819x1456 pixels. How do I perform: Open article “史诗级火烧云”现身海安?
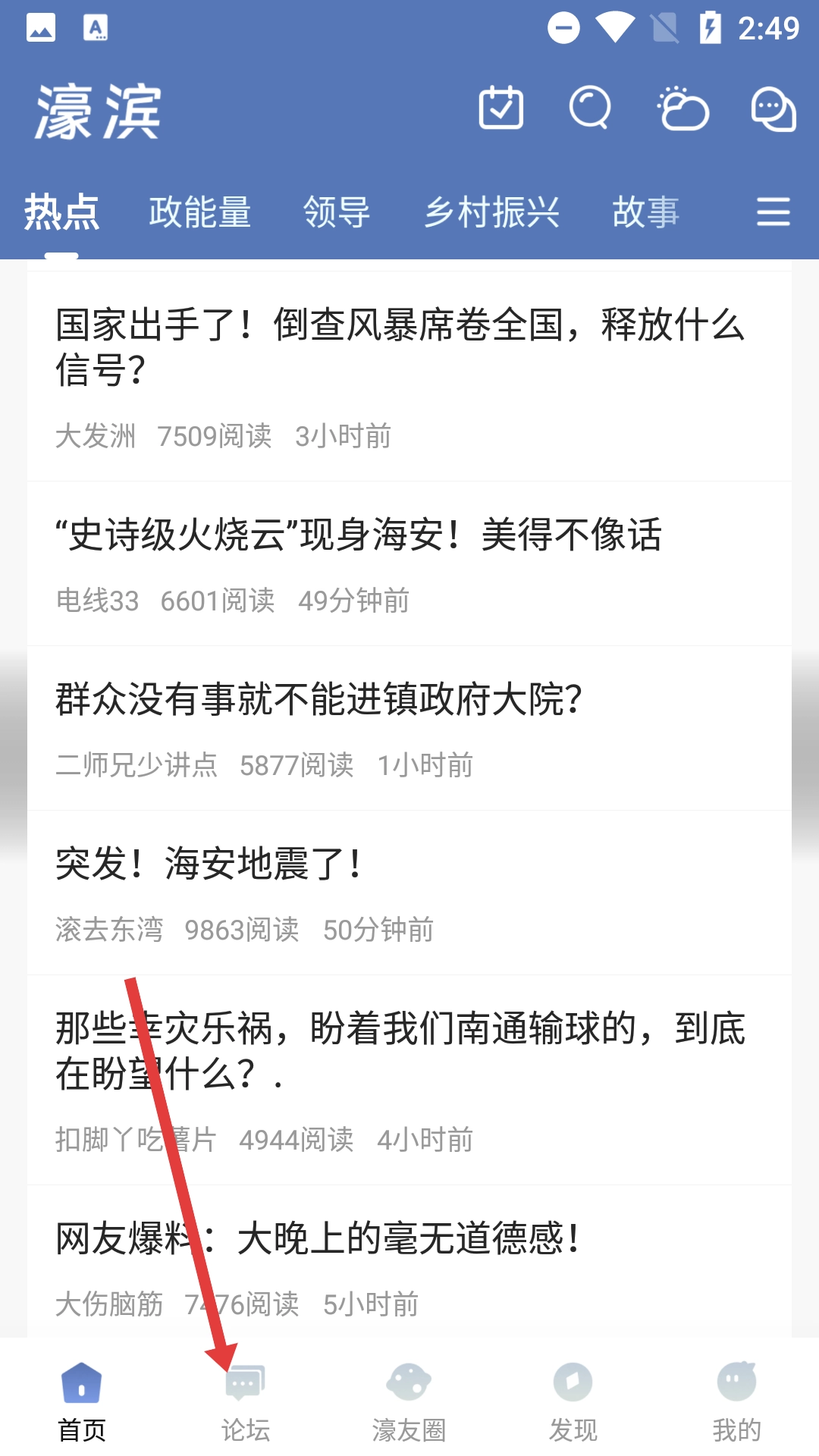tap(359, 535)
